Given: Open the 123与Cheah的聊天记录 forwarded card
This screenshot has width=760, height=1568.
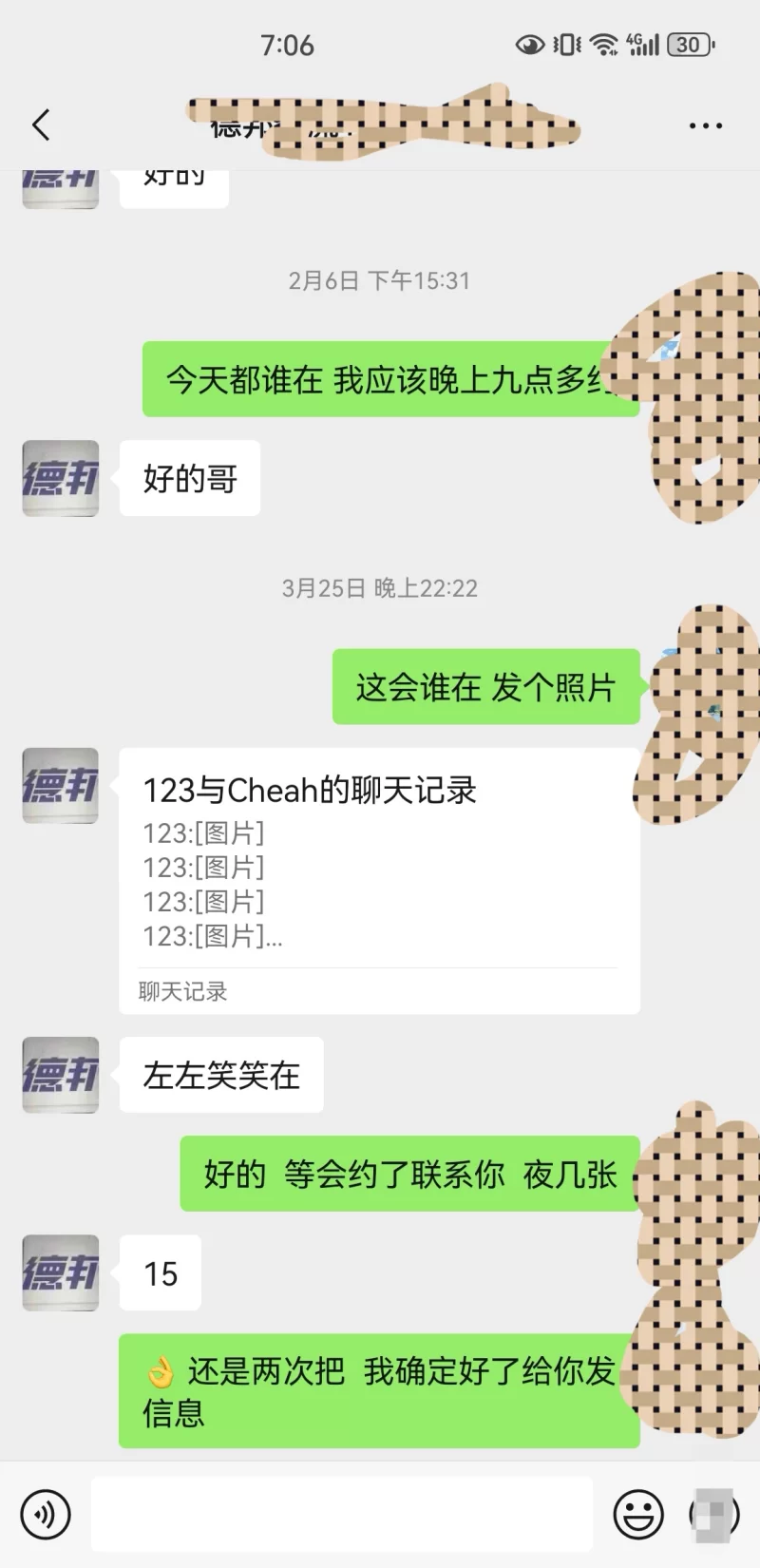Looking at the screenshot, I should click(x=379, y=879).
